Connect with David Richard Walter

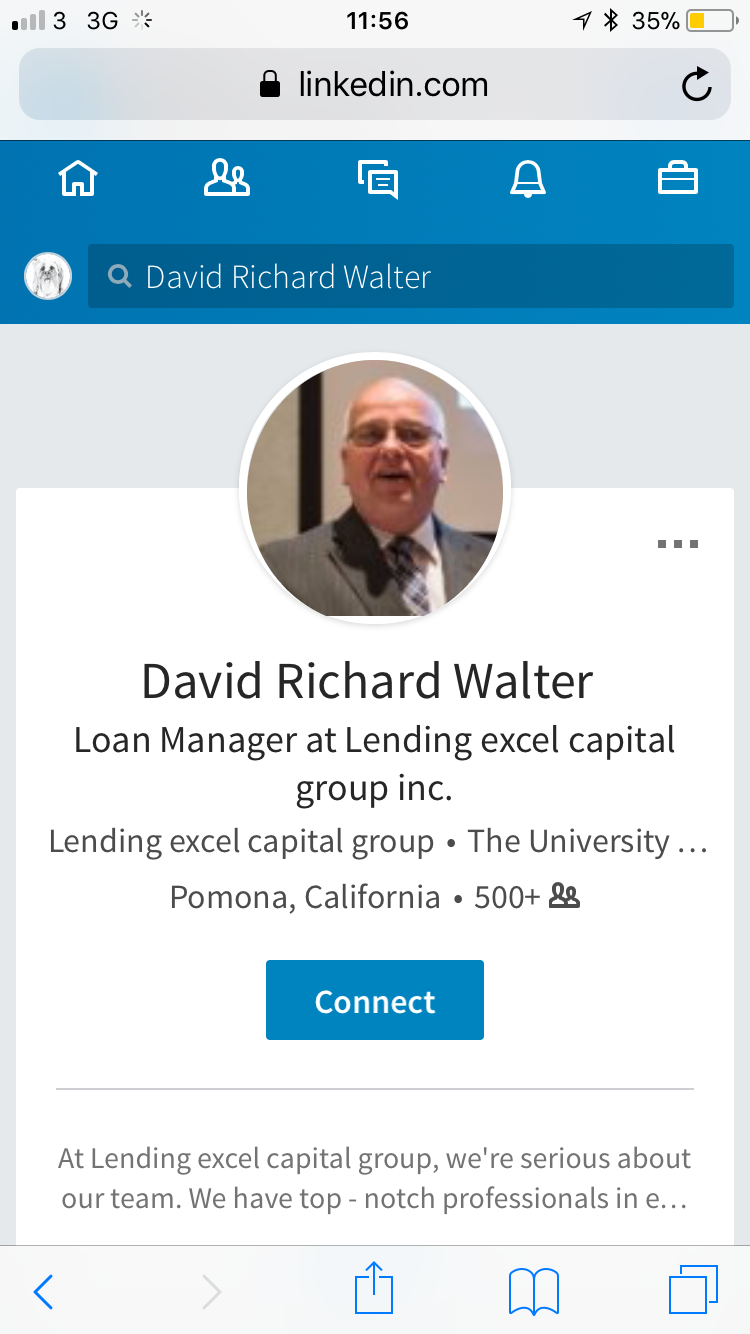click(375, 1000)
